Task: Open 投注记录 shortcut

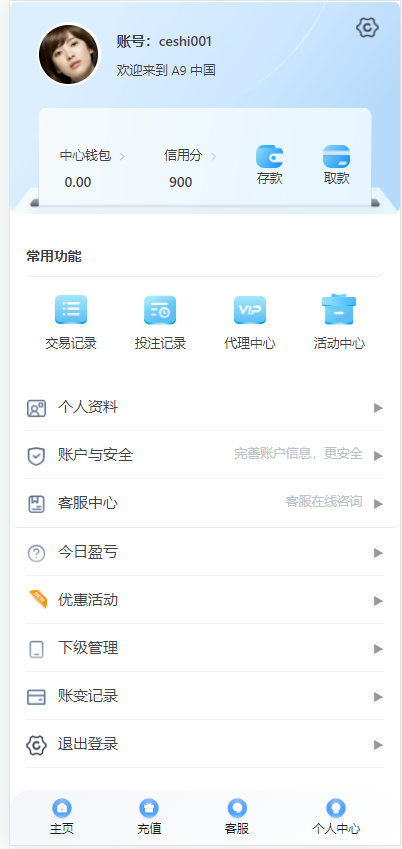Action: 160,323
